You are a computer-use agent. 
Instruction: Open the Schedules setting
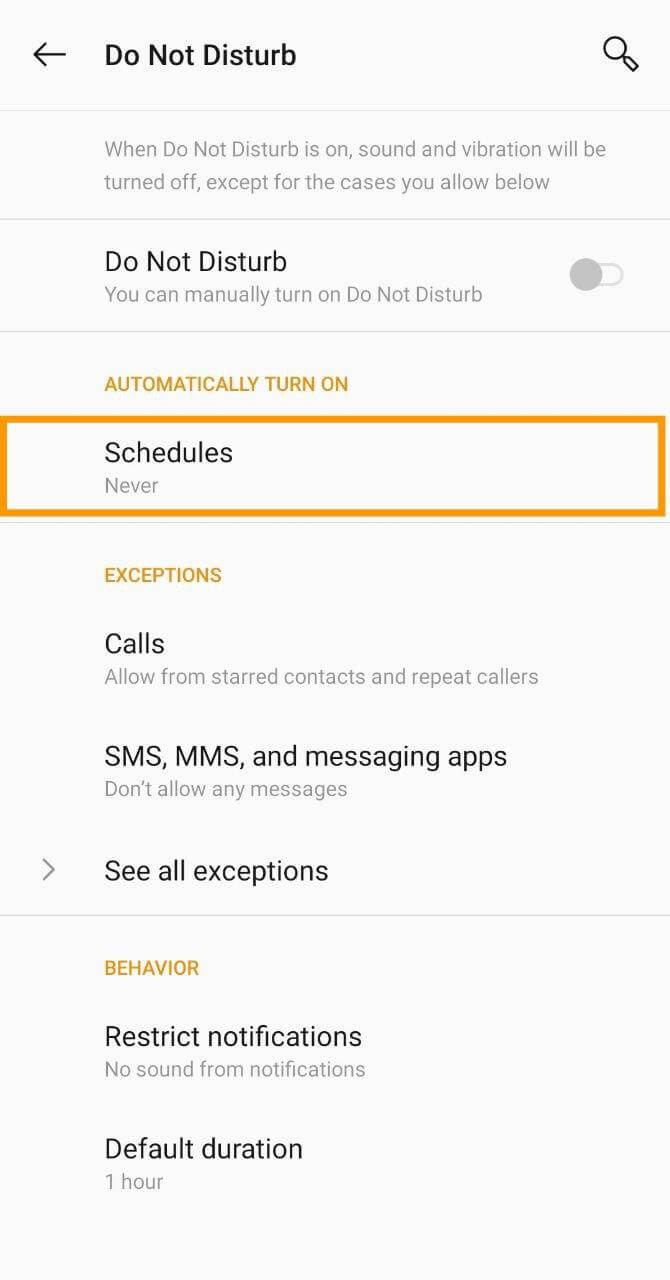[x=335, y=467]
